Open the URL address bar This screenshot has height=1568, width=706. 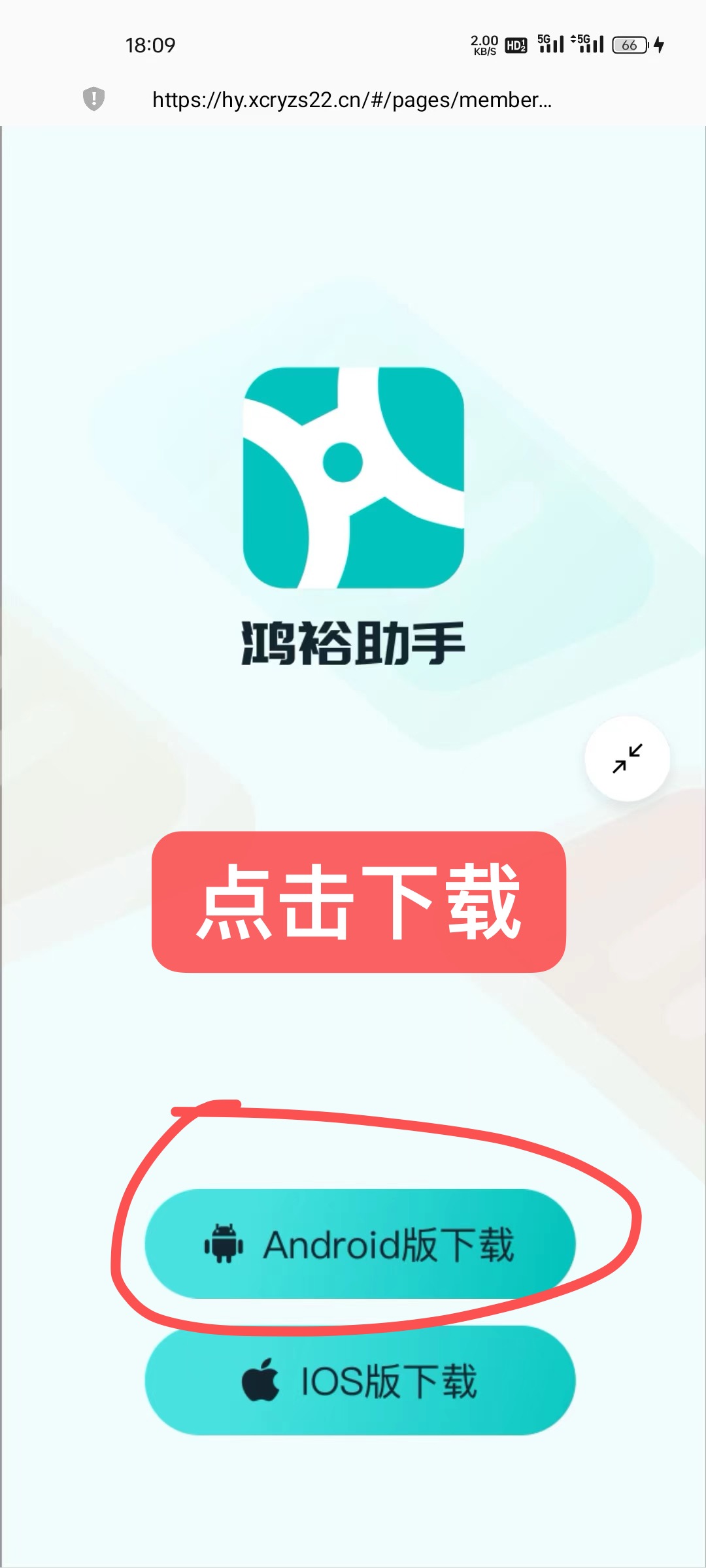[x=352, y=100]
